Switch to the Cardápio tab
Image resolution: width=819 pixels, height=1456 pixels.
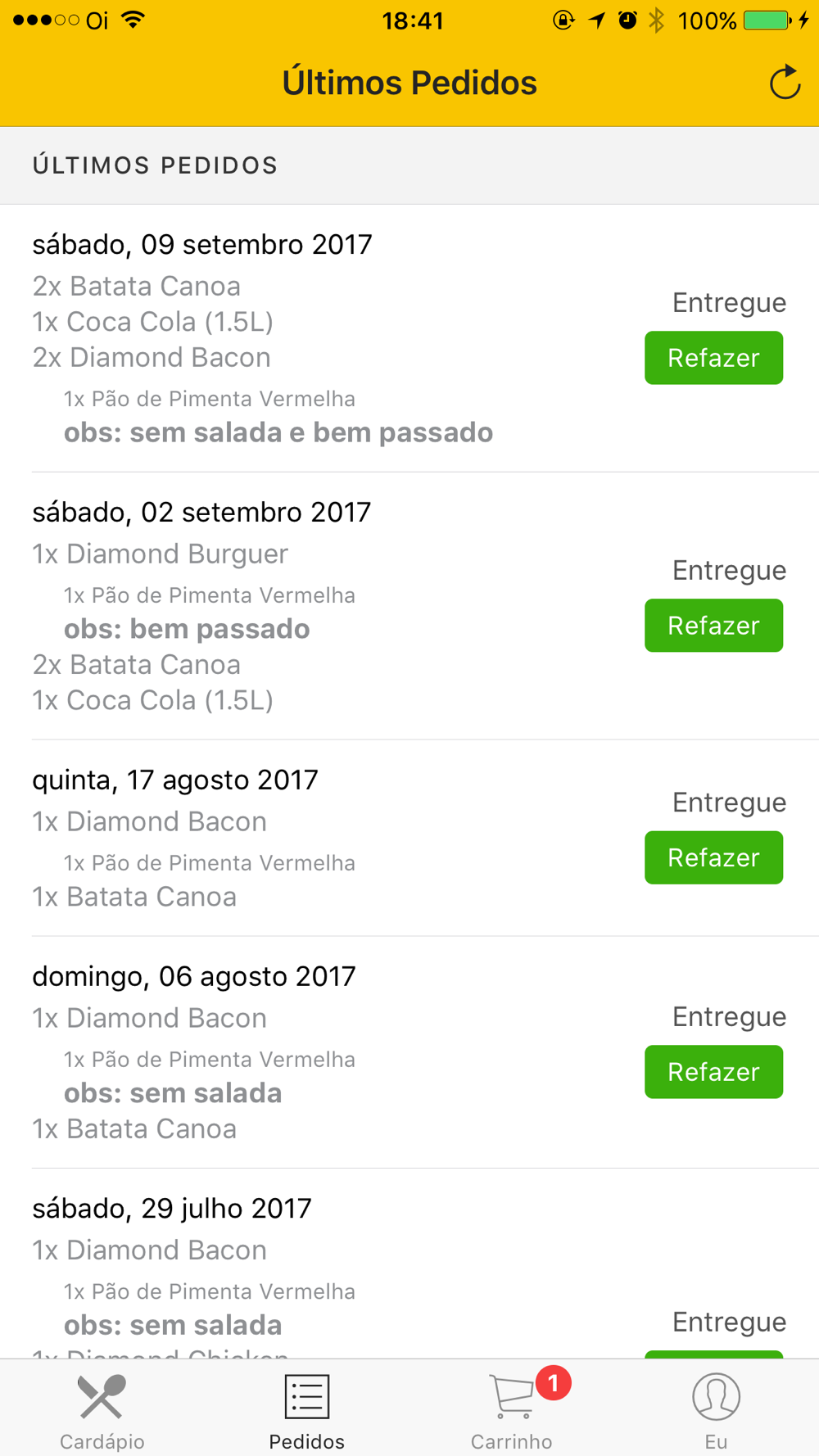102,1411
